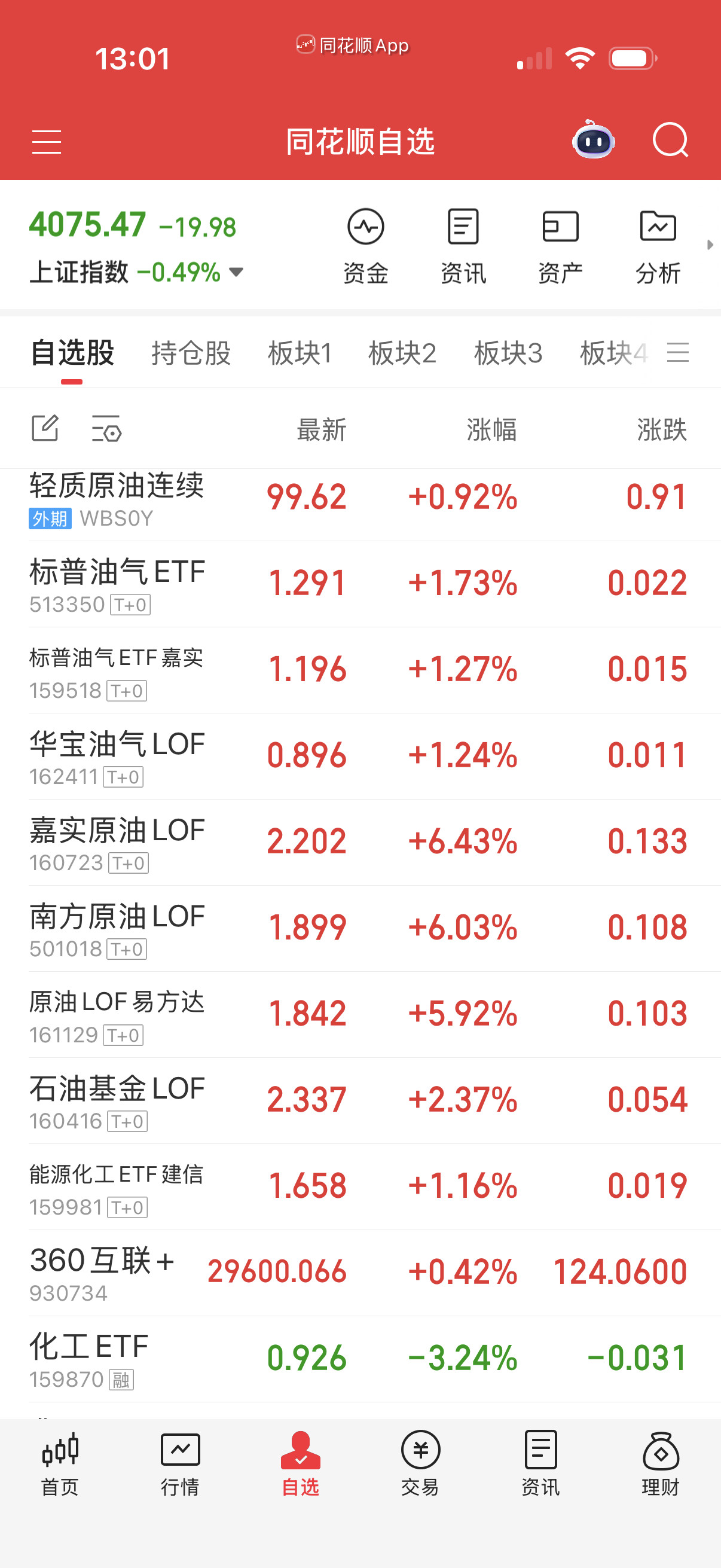Screen dimensions: 721x1568
Task: Expand the 上证指数 dropdown arrow
Action: [236, 273]
